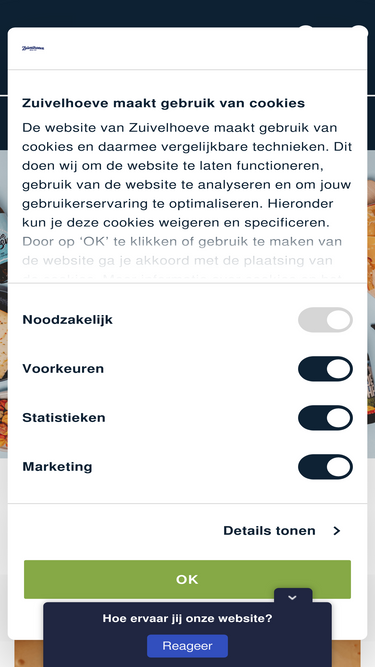Image resolution: width=375 pixels, height=667 pixels.
Task: Tap the Reageer feedback button
Action: (187, 646)
